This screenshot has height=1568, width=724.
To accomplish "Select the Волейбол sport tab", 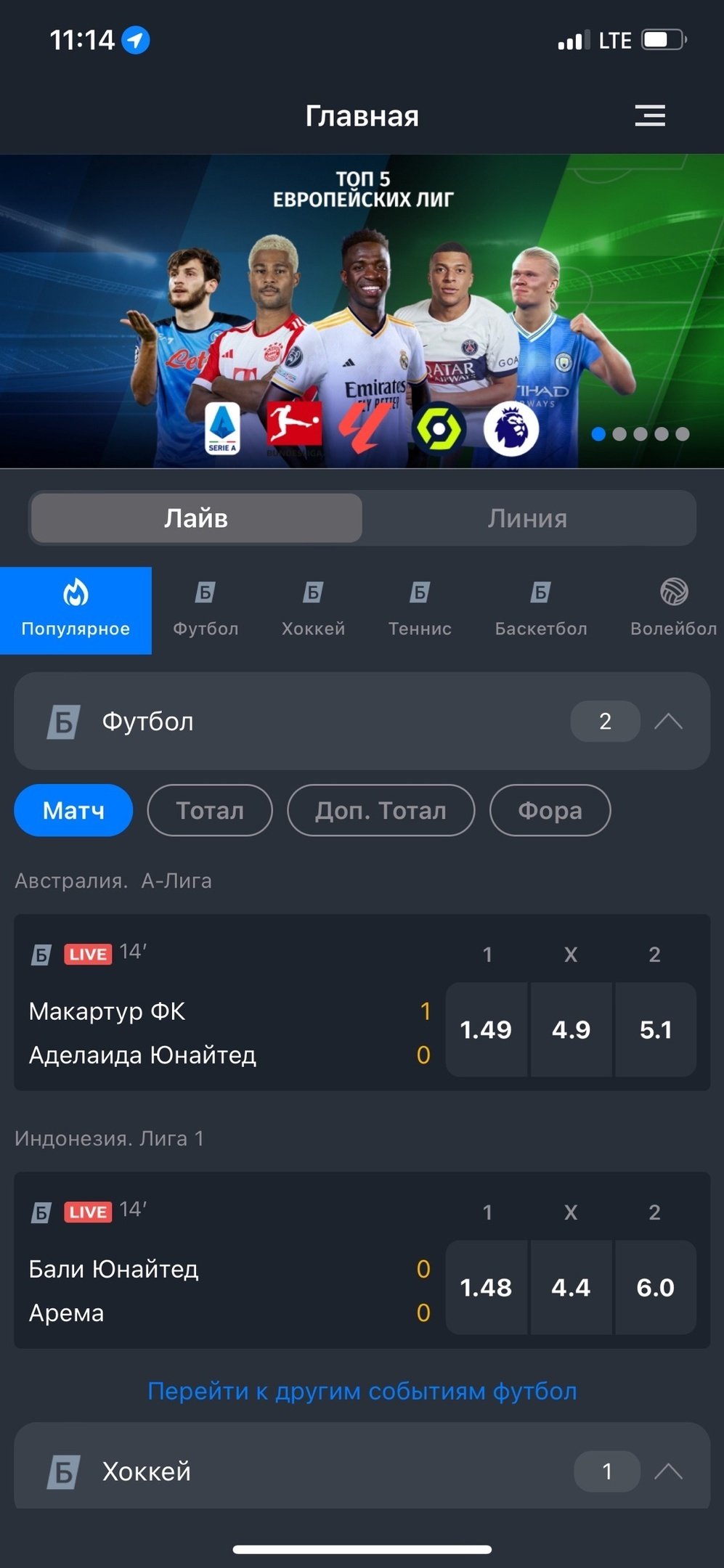I will click(673, 611).
